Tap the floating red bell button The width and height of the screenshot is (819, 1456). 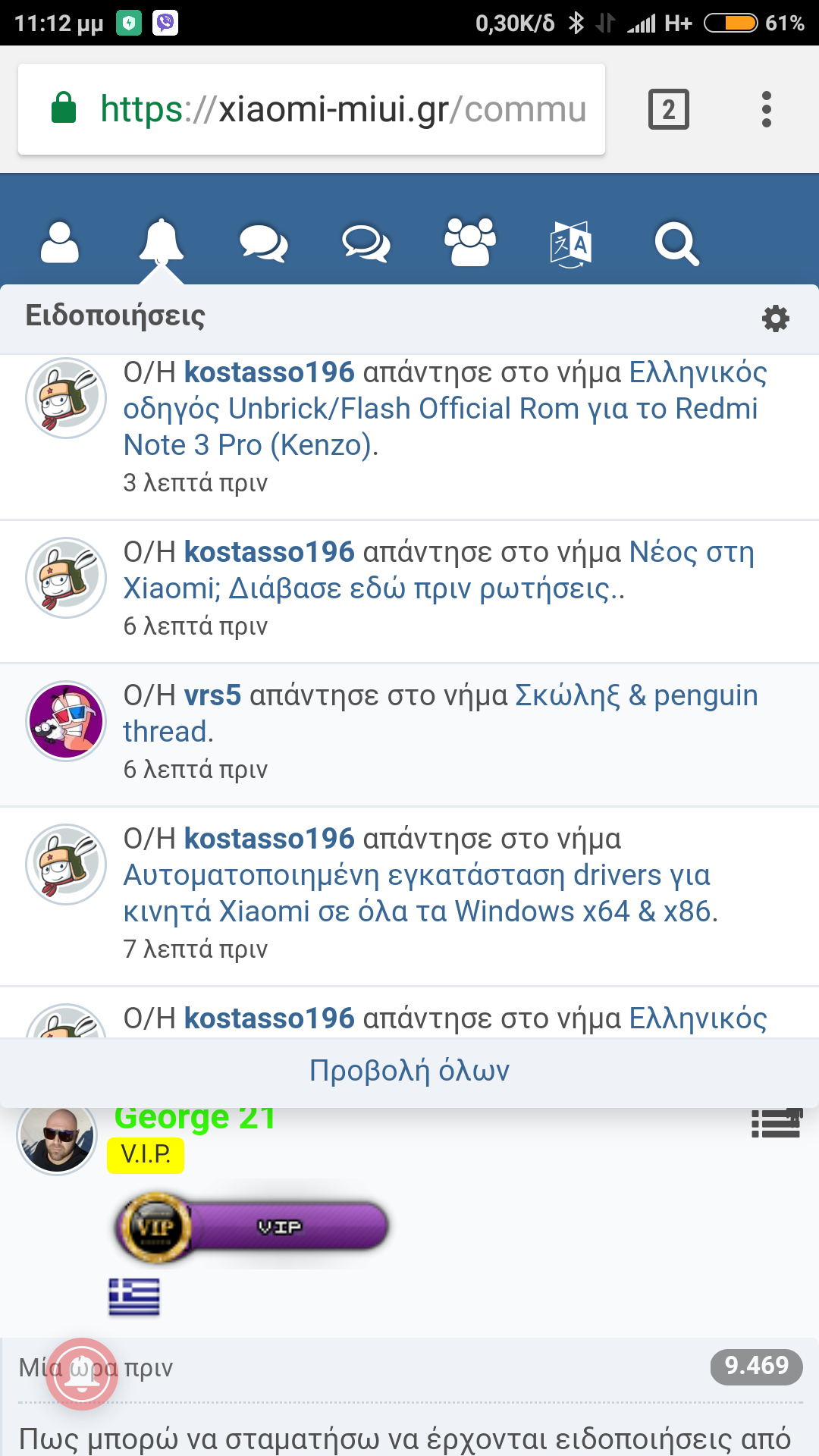(82, 1373)
